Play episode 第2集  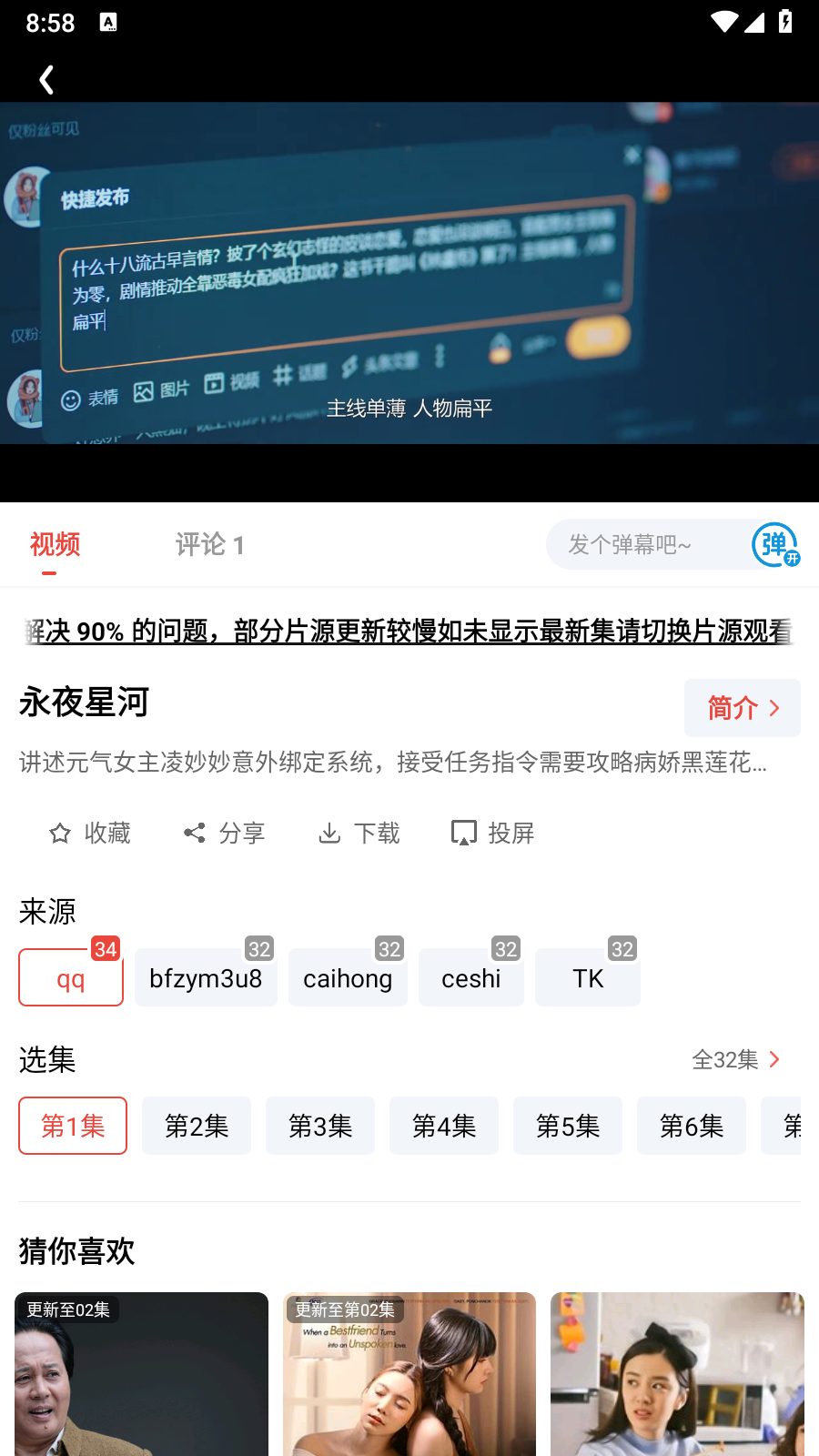tap(197, 1126)
